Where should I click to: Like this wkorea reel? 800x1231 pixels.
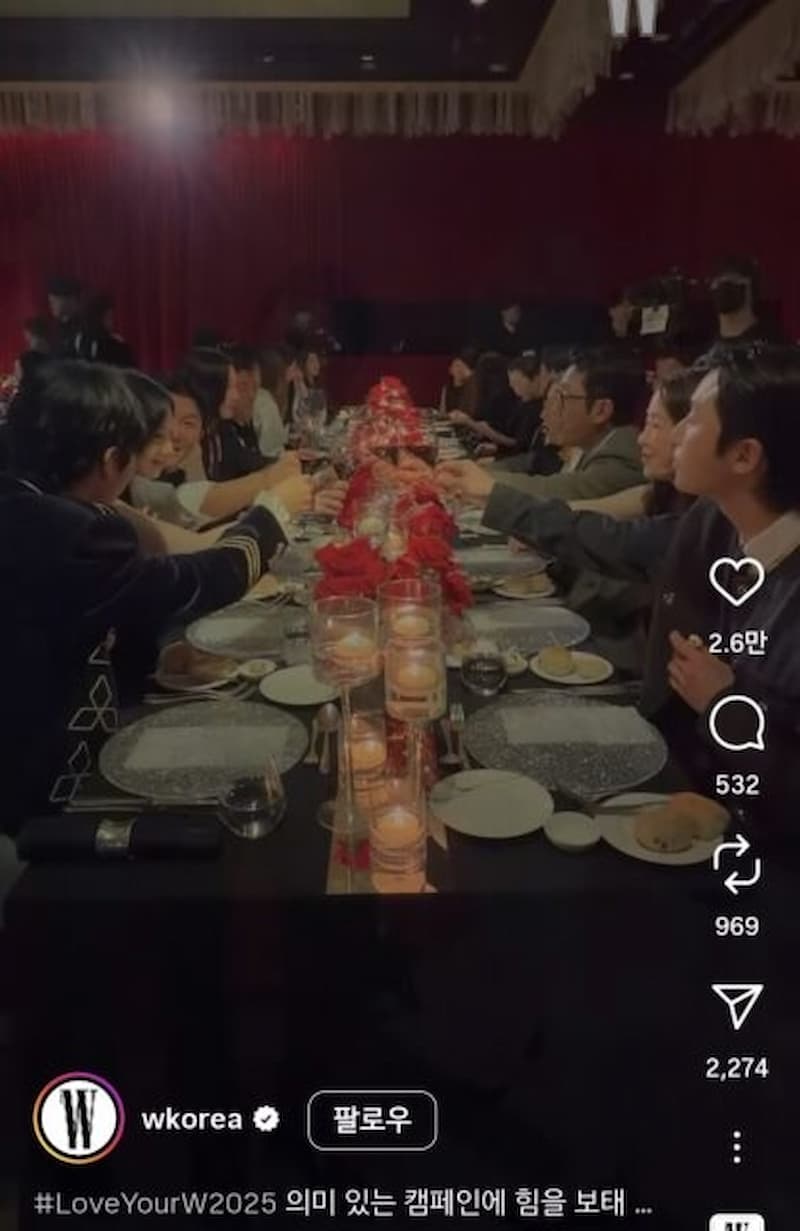tap(737, 581)
